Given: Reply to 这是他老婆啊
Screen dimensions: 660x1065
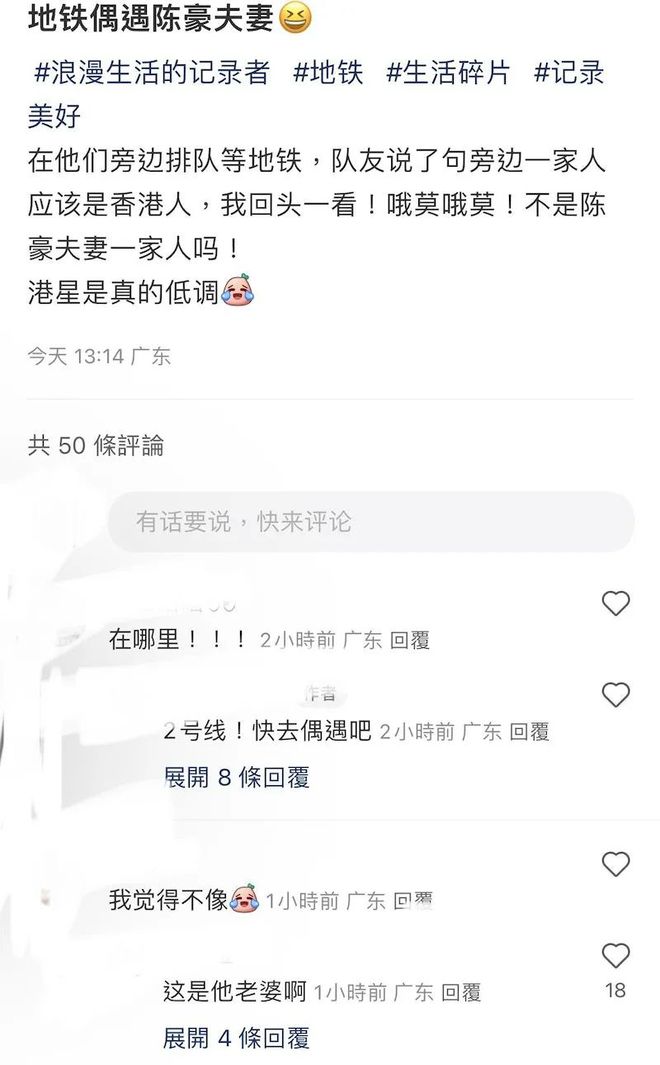Looking at the screenshot, I should pyautogui.click(x=461, y=992).
